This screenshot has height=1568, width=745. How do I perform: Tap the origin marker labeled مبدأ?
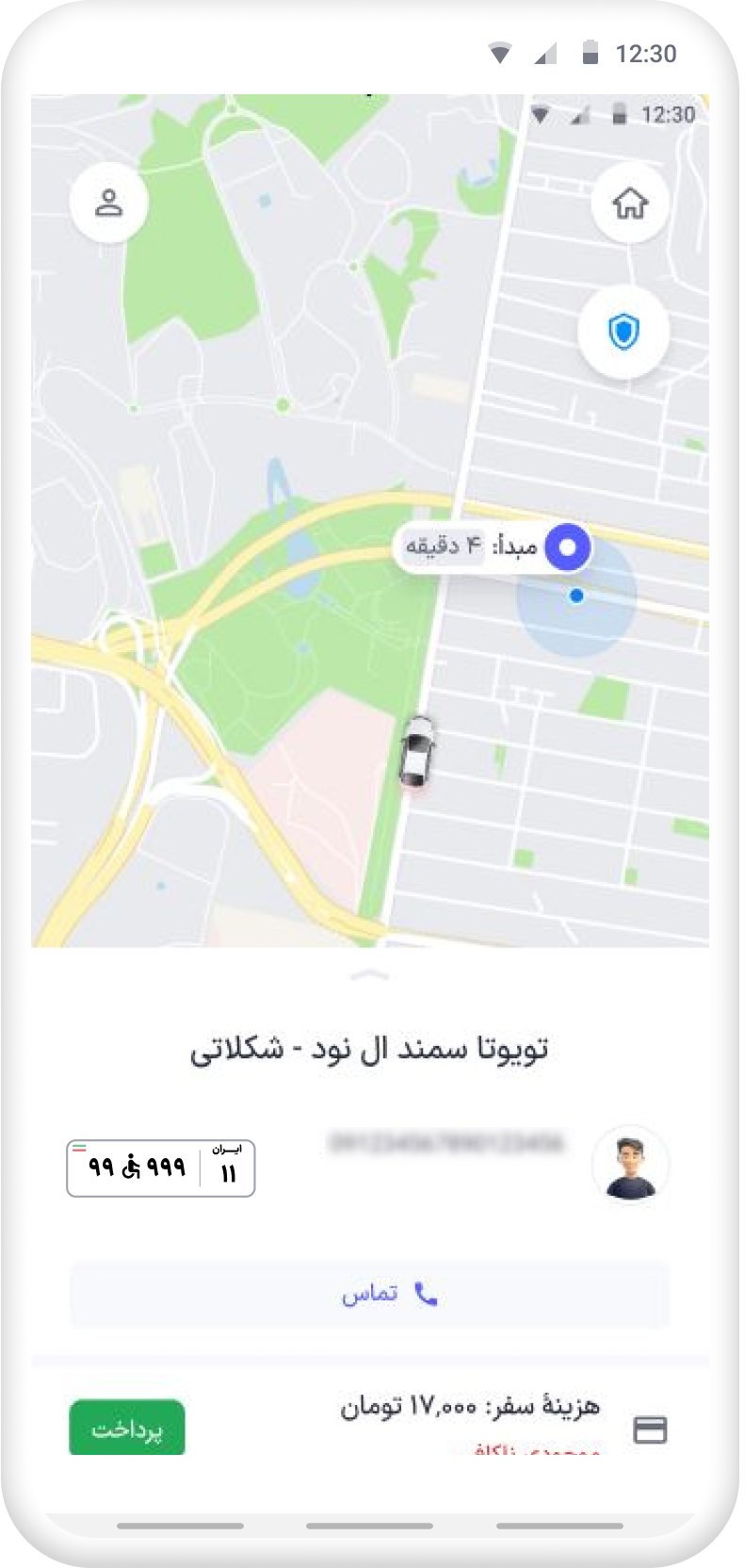(x=568, y=547)
